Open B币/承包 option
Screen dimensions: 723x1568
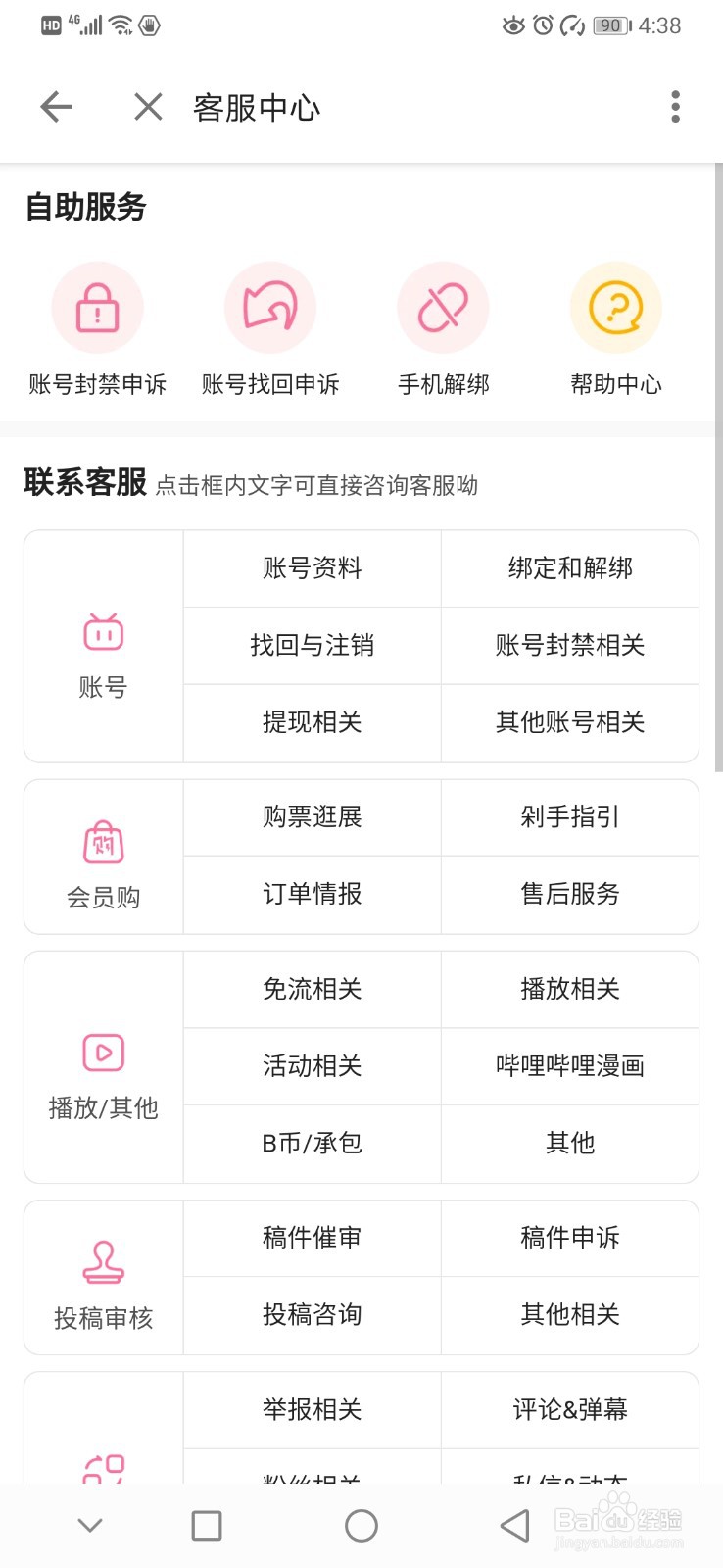pyautogui.click(x=312, y=1143)
